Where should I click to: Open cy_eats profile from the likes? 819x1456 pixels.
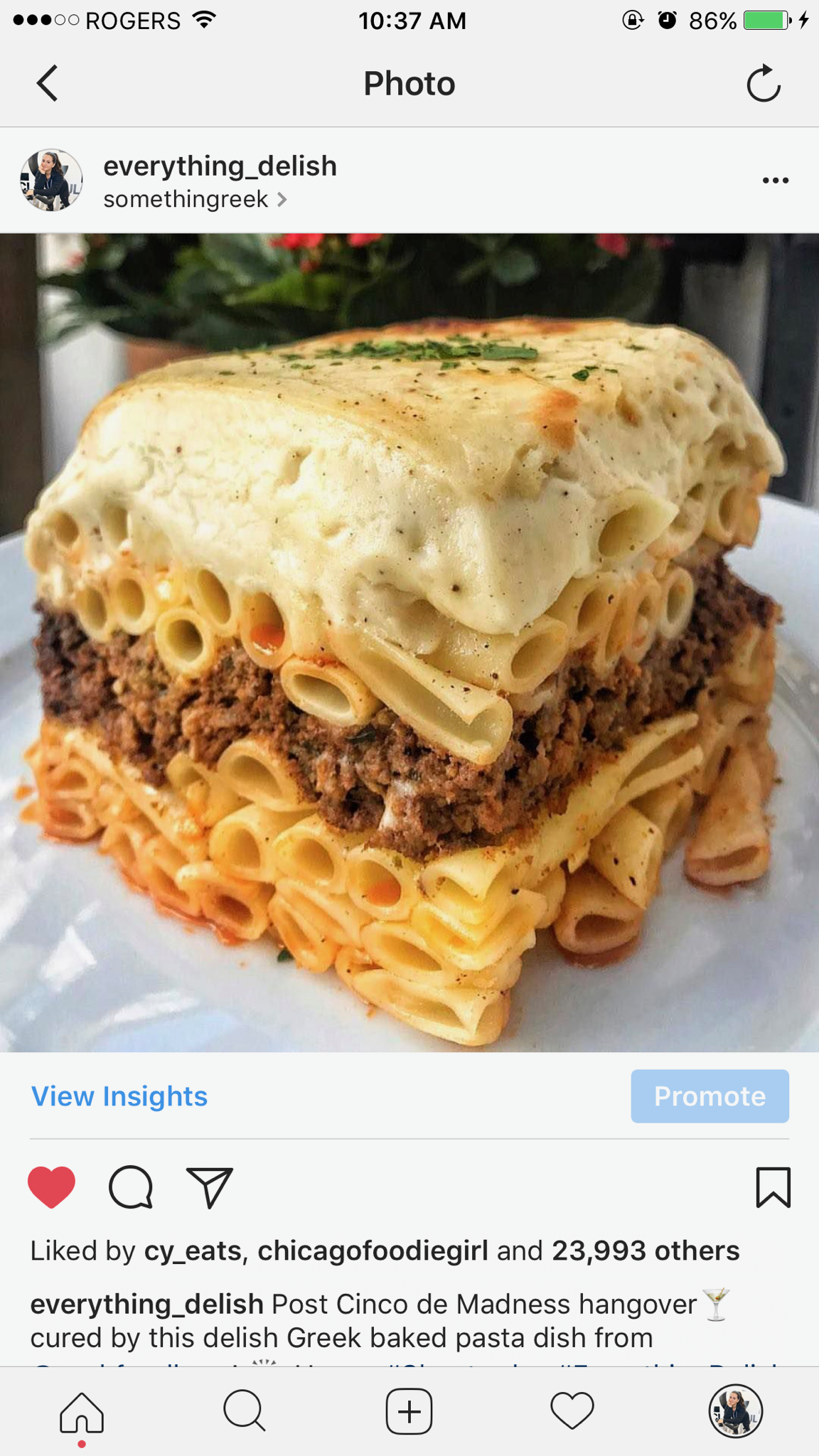193,1251
